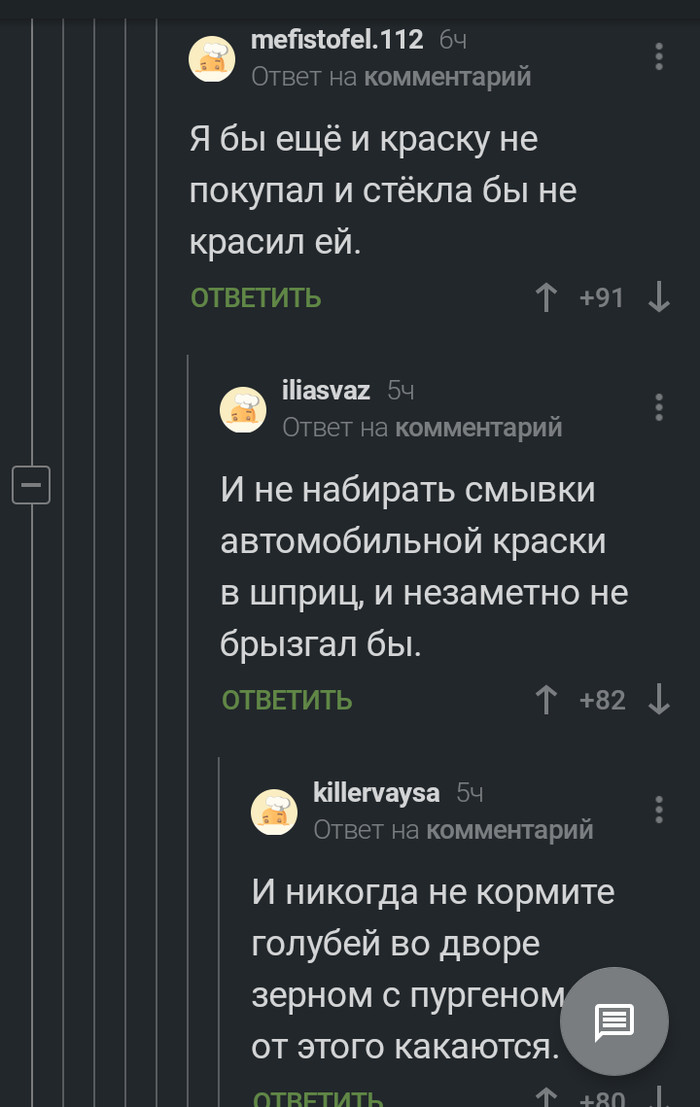The width and height of the screenshot is (700, 1107).
Task: Open overflow menu on mefistofel.112's comment
Action: click(659, 56)
